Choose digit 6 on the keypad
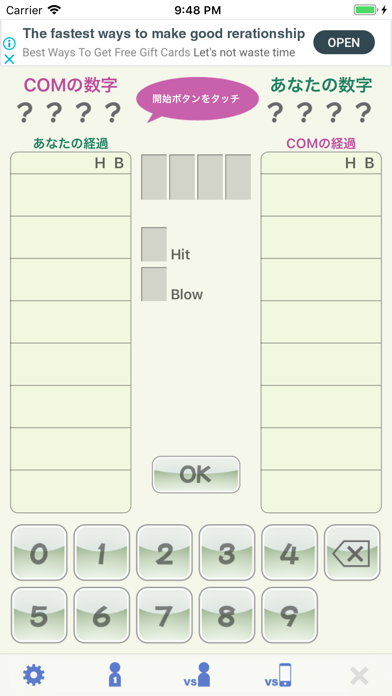392x696 pixels. pos(102,615)
